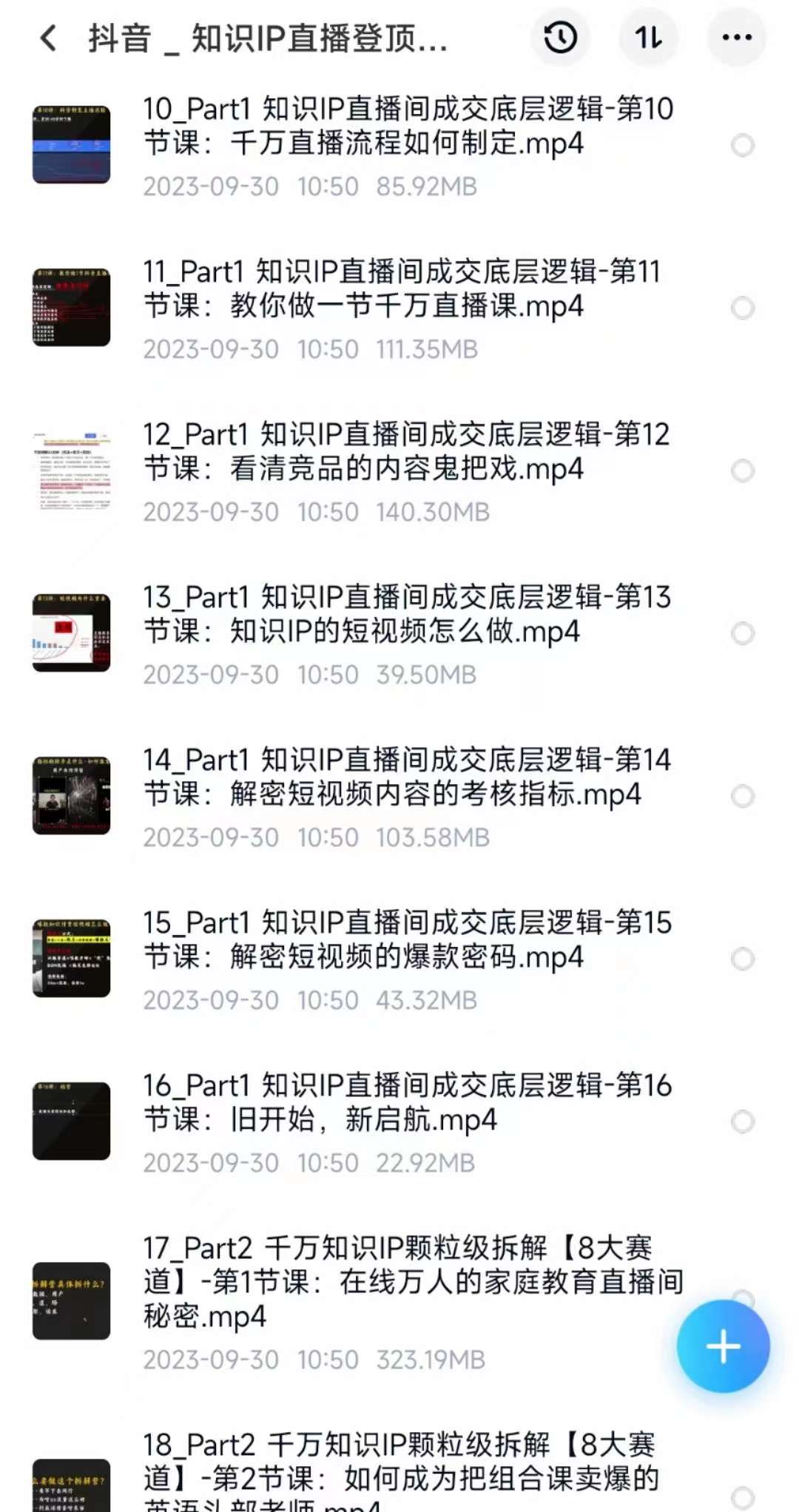Select the circle beside 13_Part1 file

pos(743,633)
